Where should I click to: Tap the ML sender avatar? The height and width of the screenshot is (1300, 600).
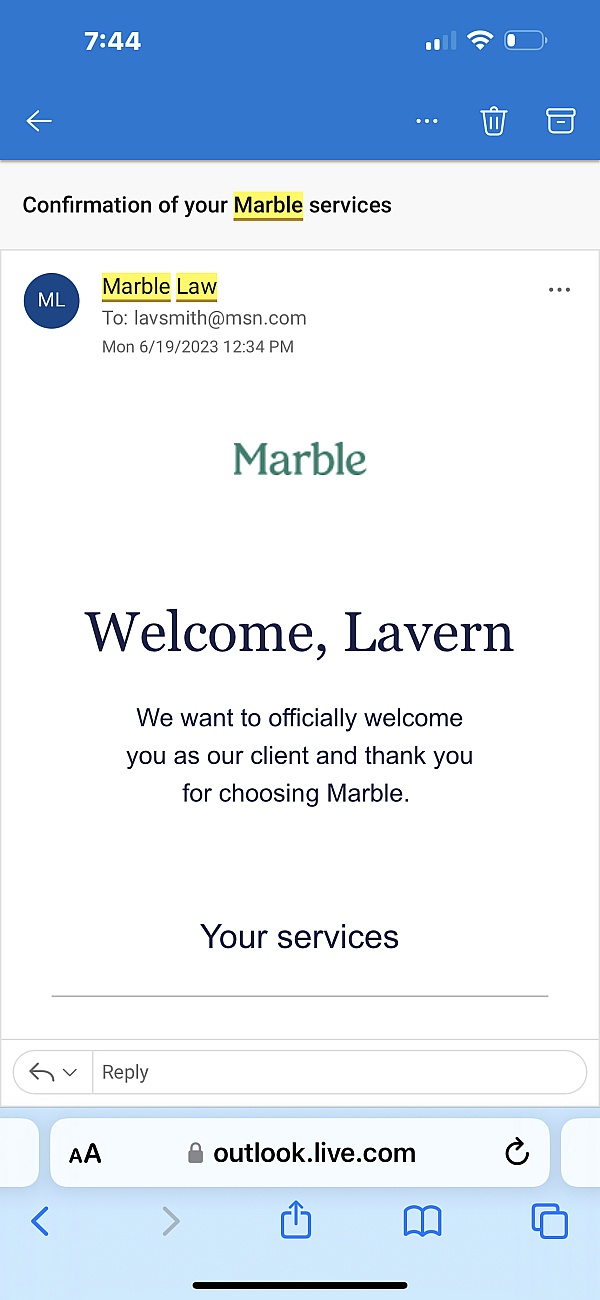point(51,300)
